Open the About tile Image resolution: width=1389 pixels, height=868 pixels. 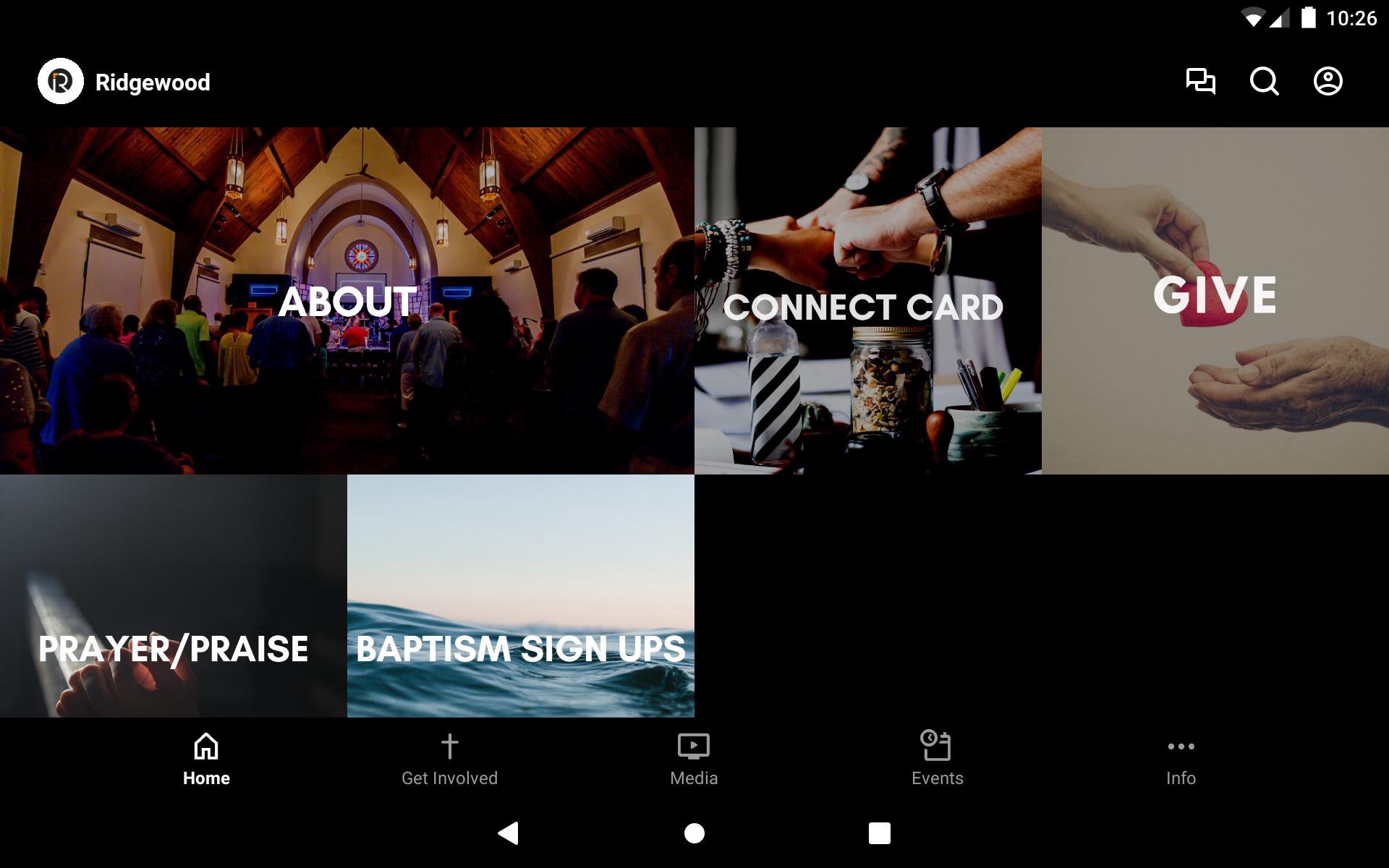[347, 301]
